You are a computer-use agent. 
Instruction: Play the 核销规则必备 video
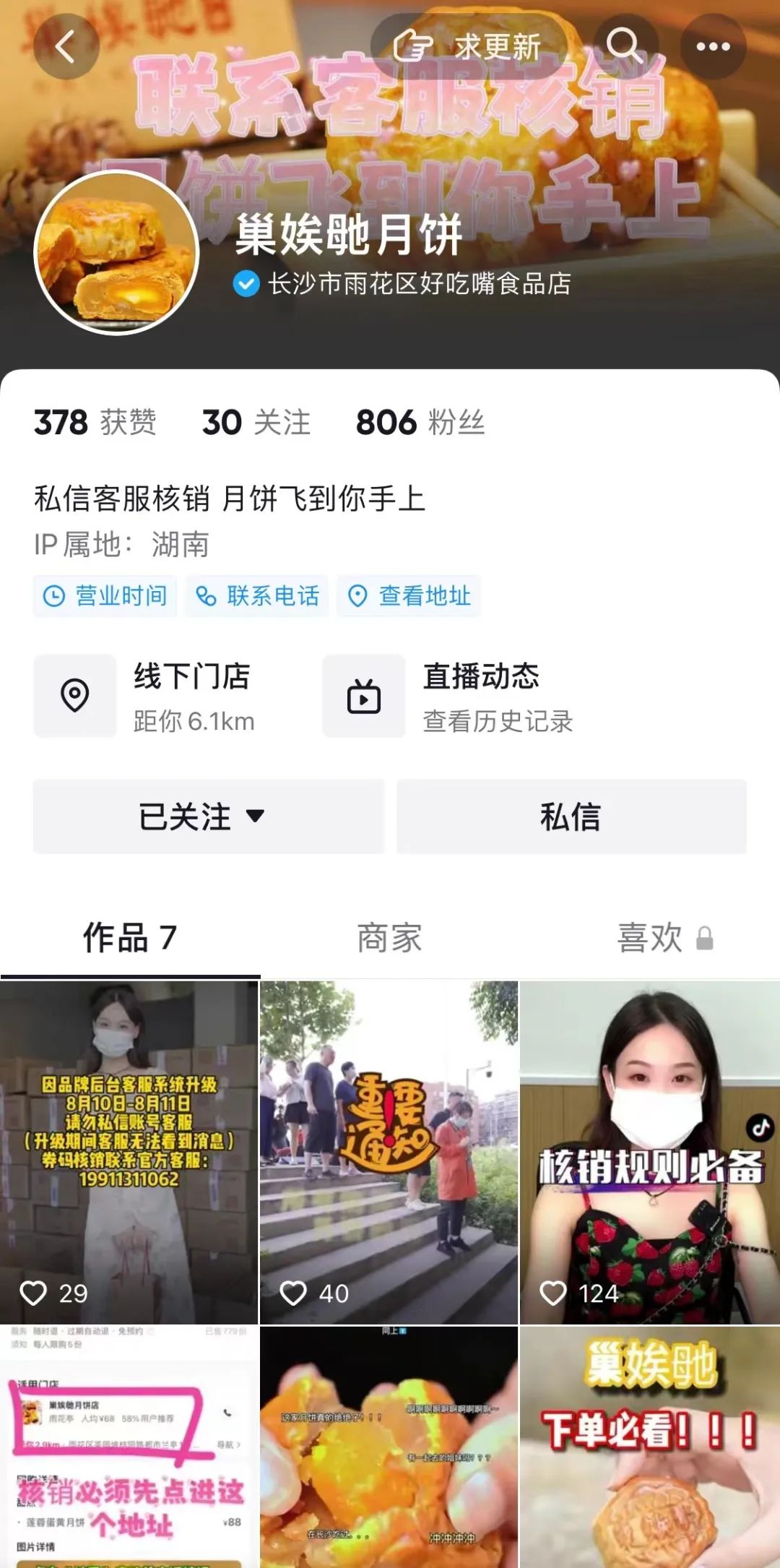coord(649,1152)
